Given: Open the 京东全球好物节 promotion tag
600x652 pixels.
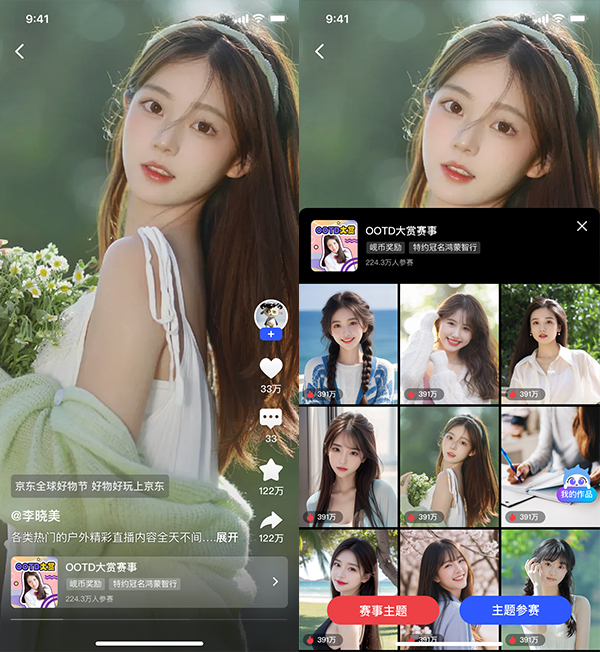Looking at the screenshot, I should tap(90, 486).
